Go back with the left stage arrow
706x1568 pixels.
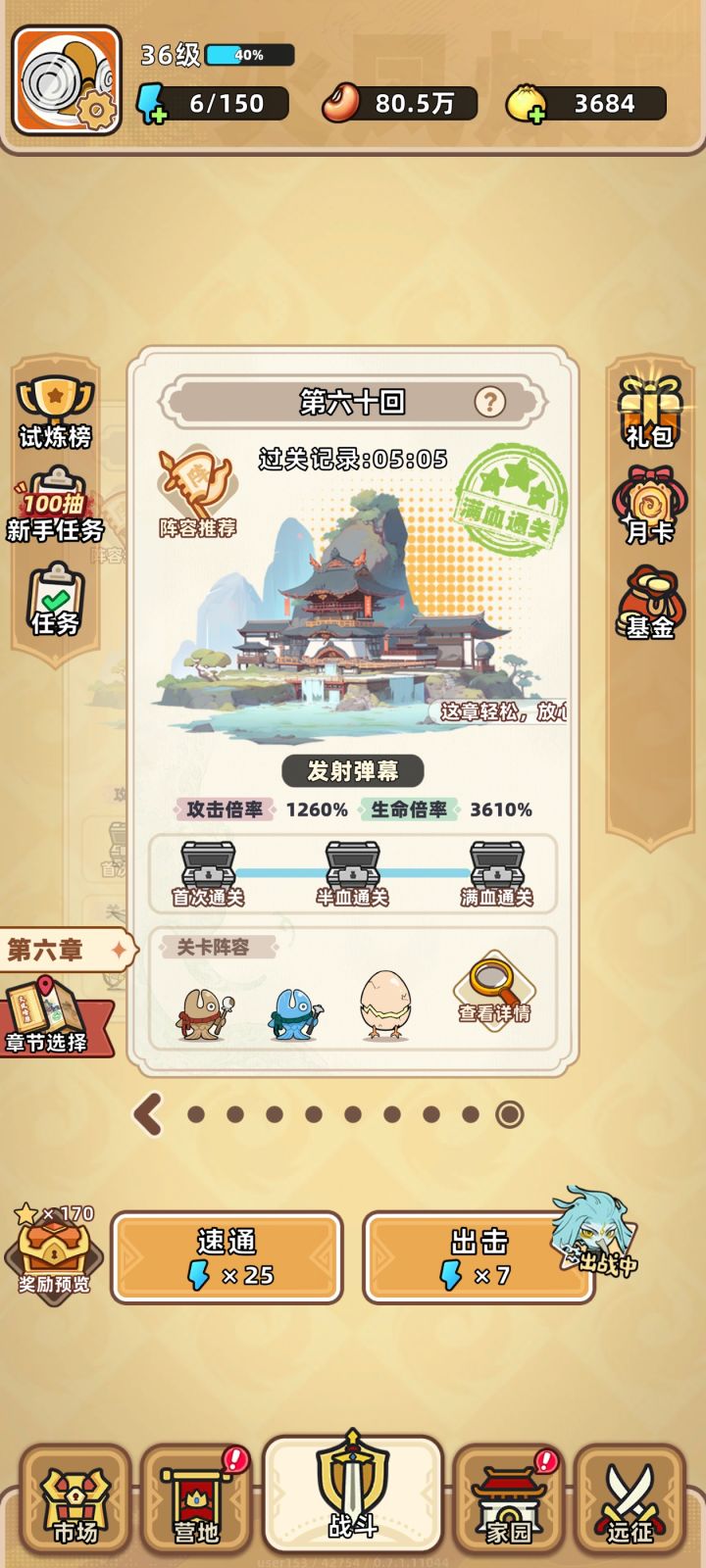coord(147,1113)
